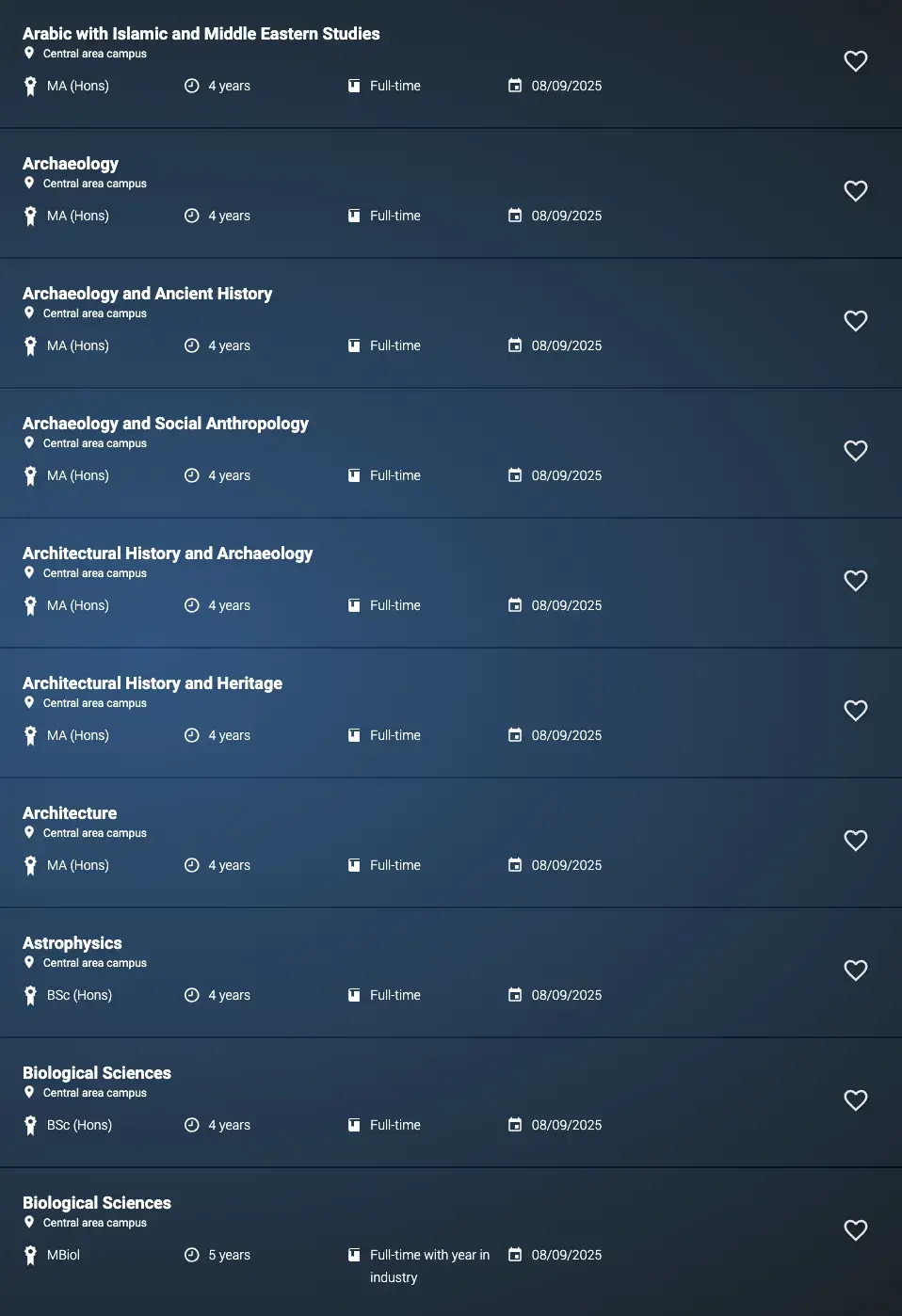Tap the heart icon for Archaeology

tap(855, 191)
